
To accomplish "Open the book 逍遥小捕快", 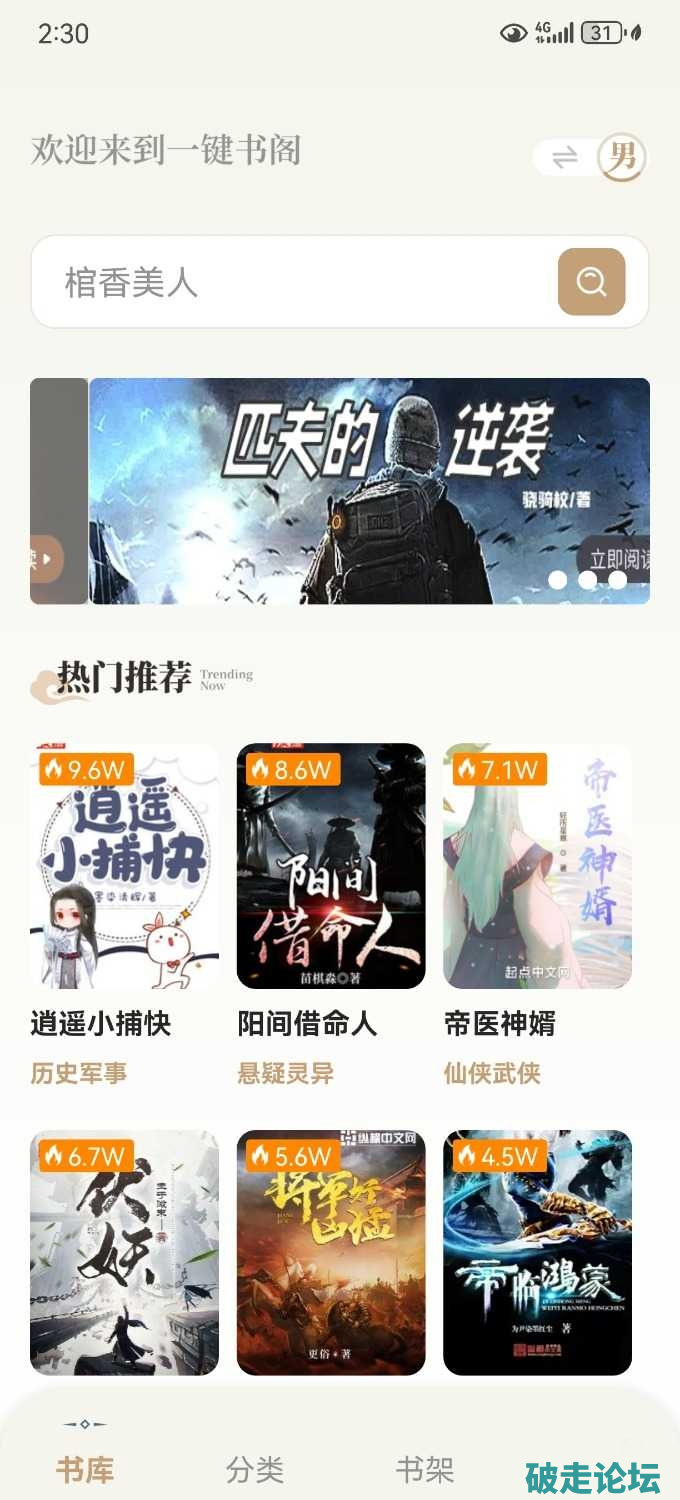I will (124, 866).
